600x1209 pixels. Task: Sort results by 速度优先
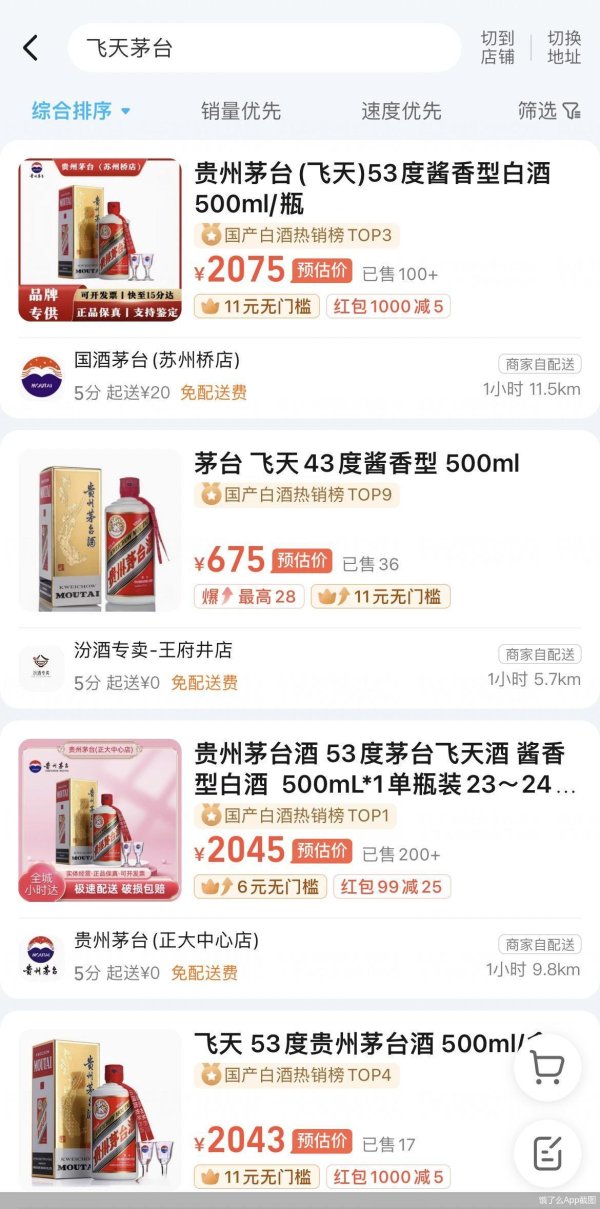click(x=401, y=111)
